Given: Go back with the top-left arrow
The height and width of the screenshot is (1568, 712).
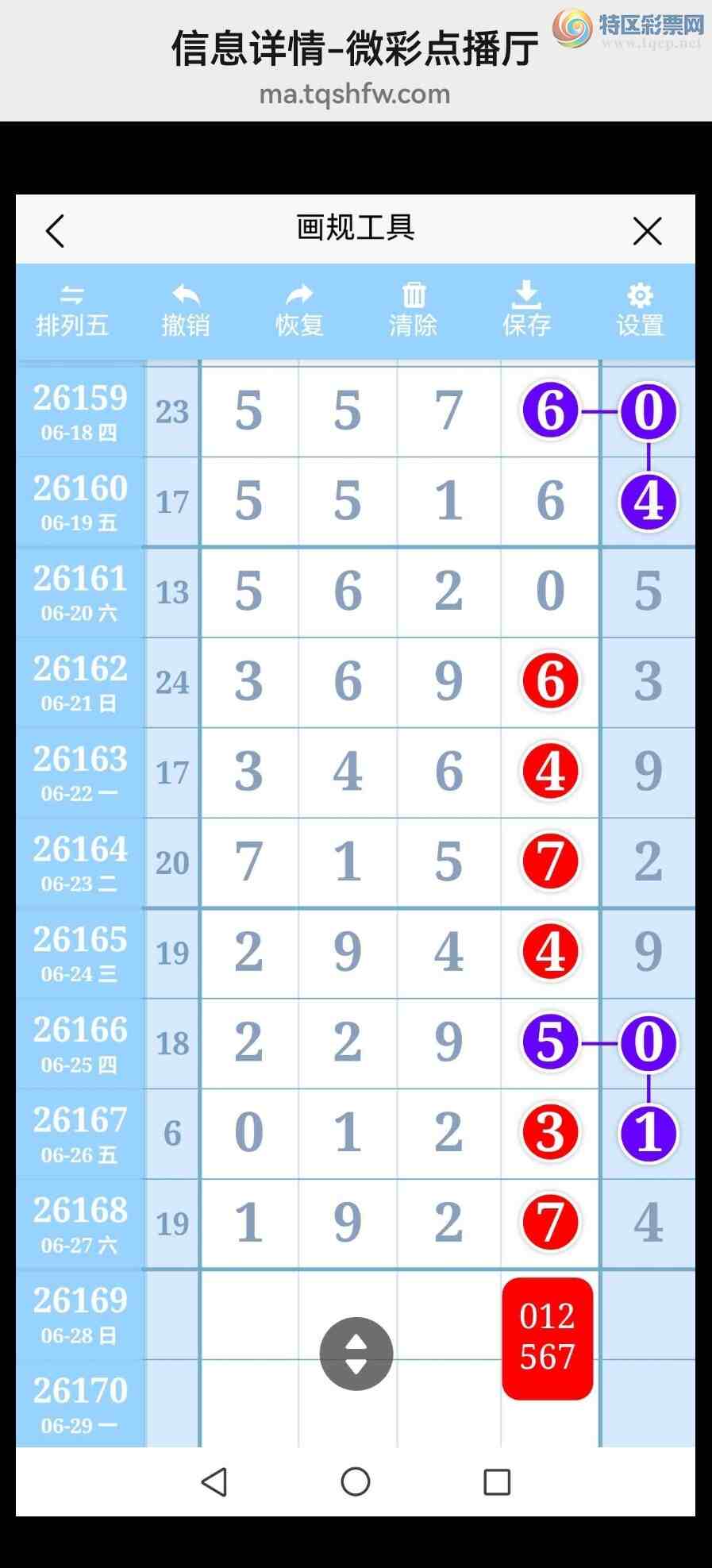Looking at the screenshot, I should coord(55,231).
